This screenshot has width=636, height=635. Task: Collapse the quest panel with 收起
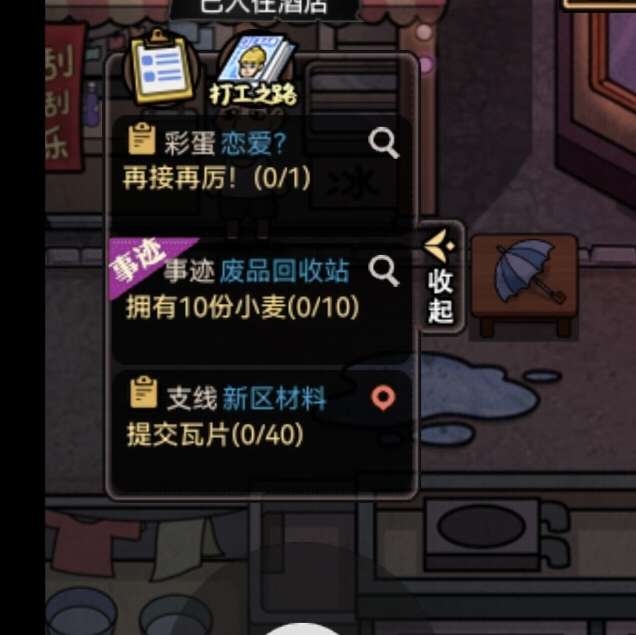coord(441,279)
